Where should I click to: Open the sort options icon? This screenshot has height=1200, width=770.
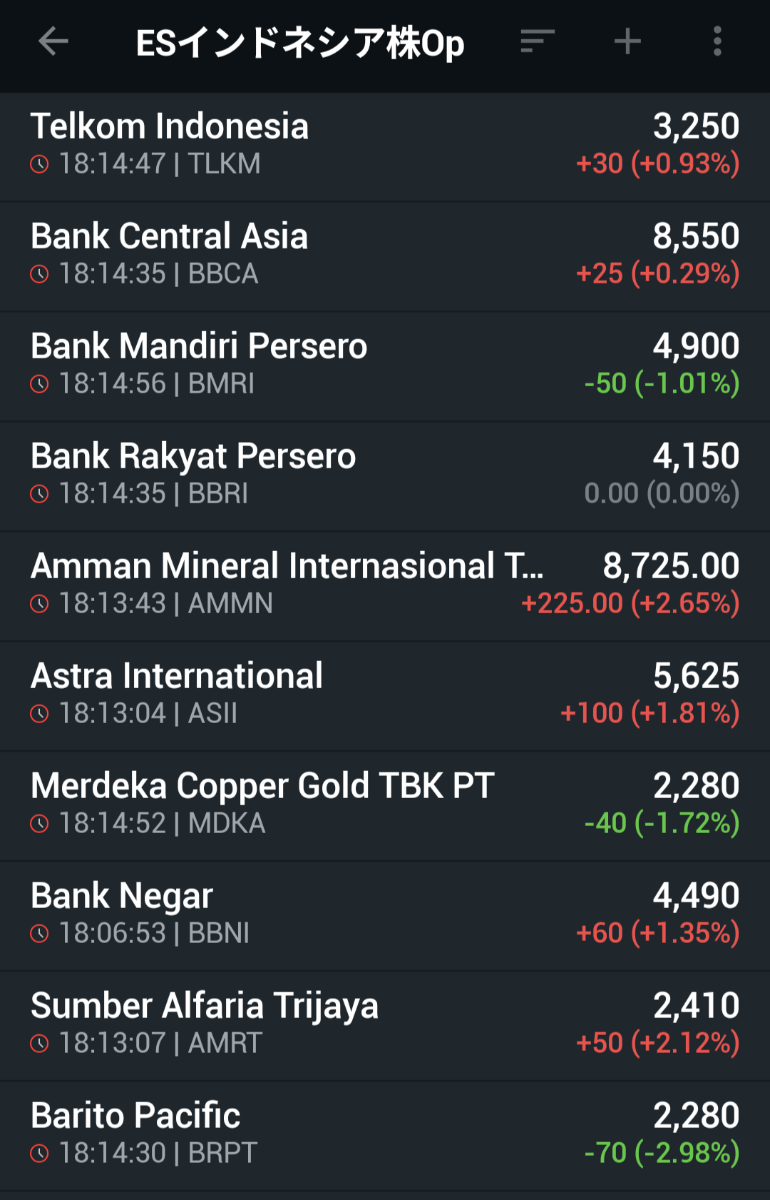(537, 42)
